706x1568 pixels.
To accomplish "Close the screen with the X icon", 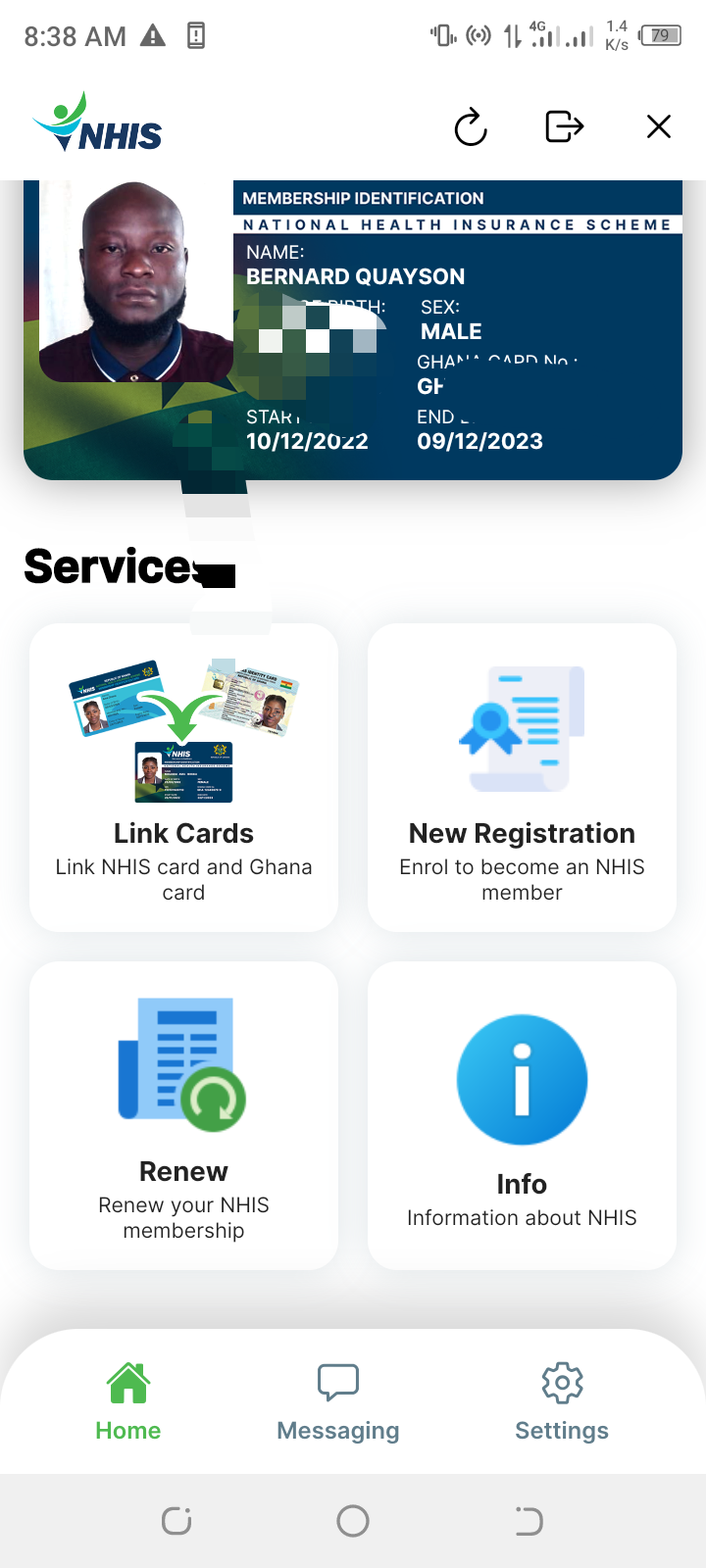I will point(657,126).
